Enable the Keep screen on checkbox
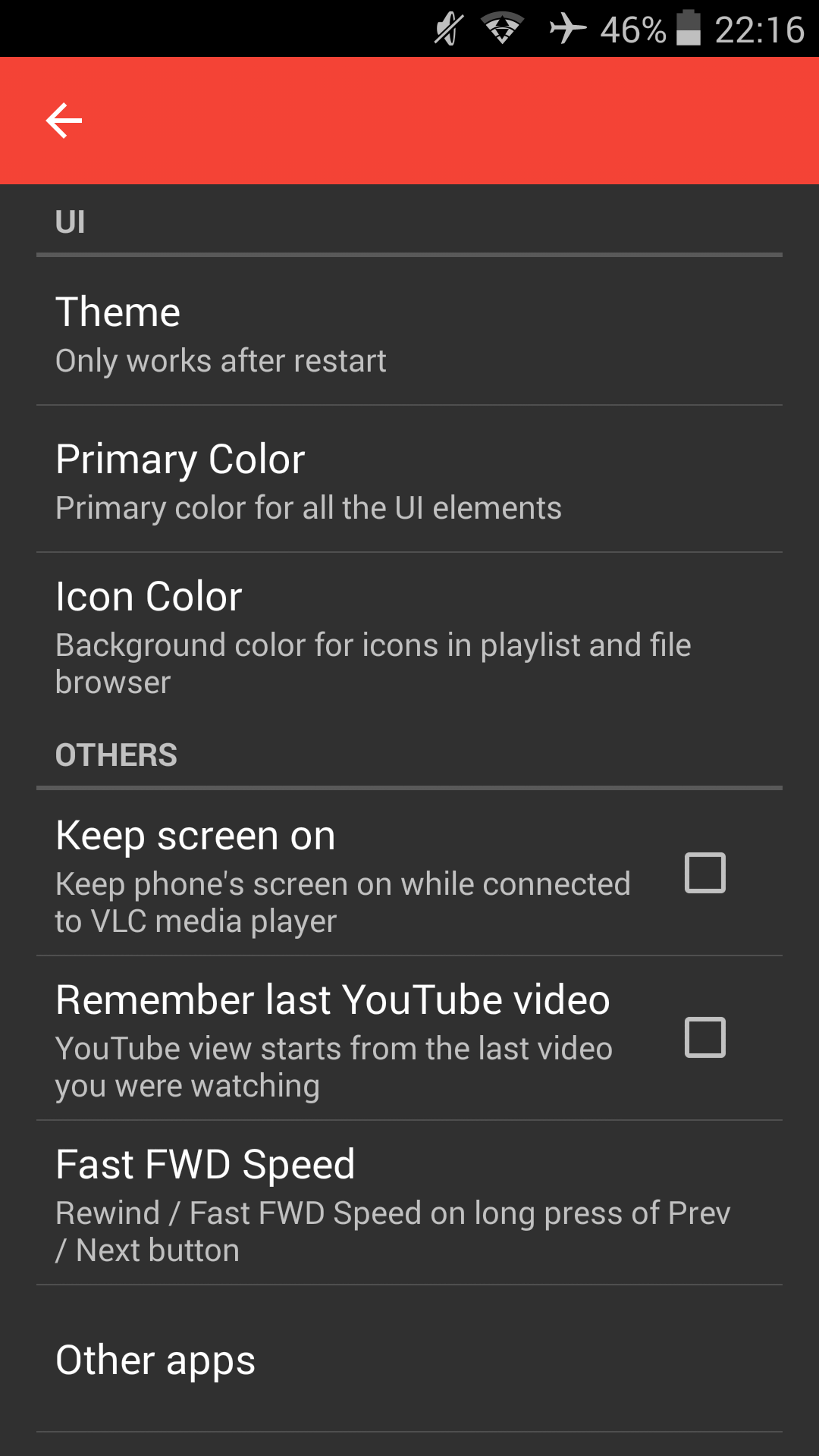 (x=705, y=873)
